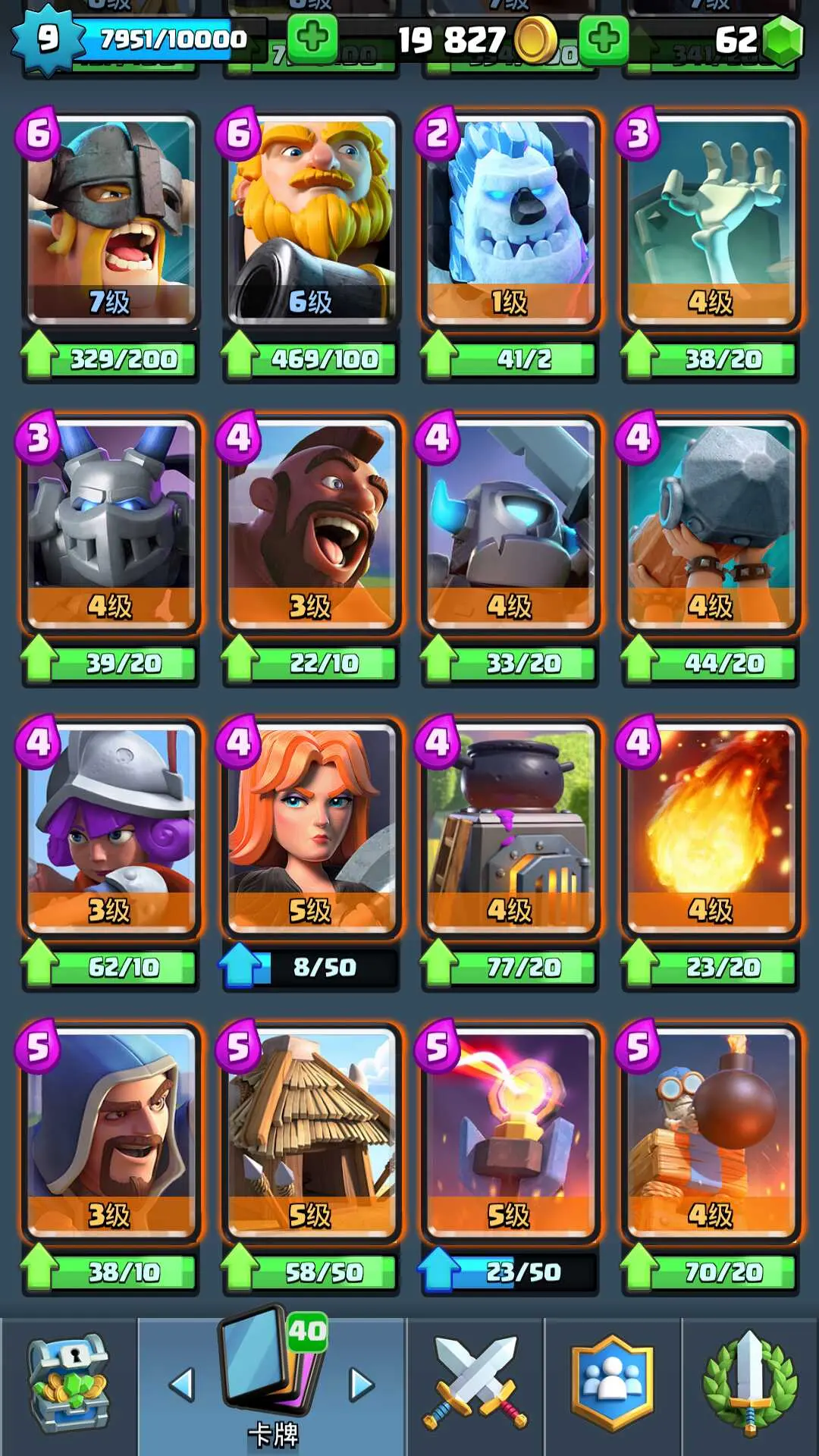Open the Hog Rider card
Image resolution: width=819 pixels, height=1456 pixels.
click(311, 523)
